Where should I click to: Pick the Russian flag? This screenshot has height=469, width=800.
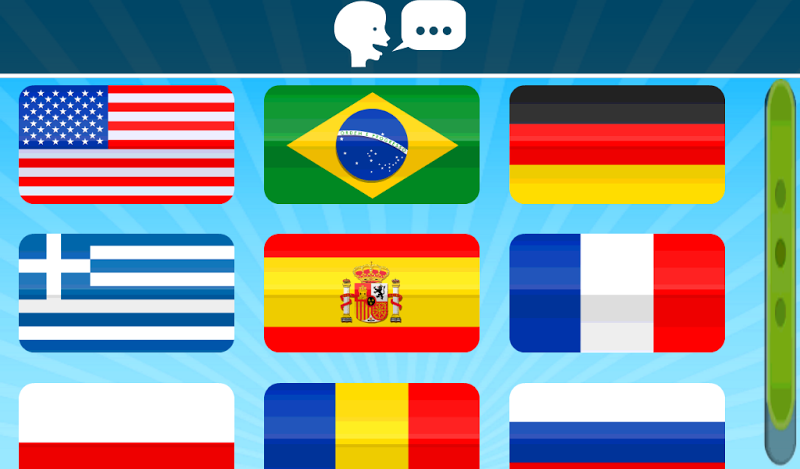(x=617, y=427)
